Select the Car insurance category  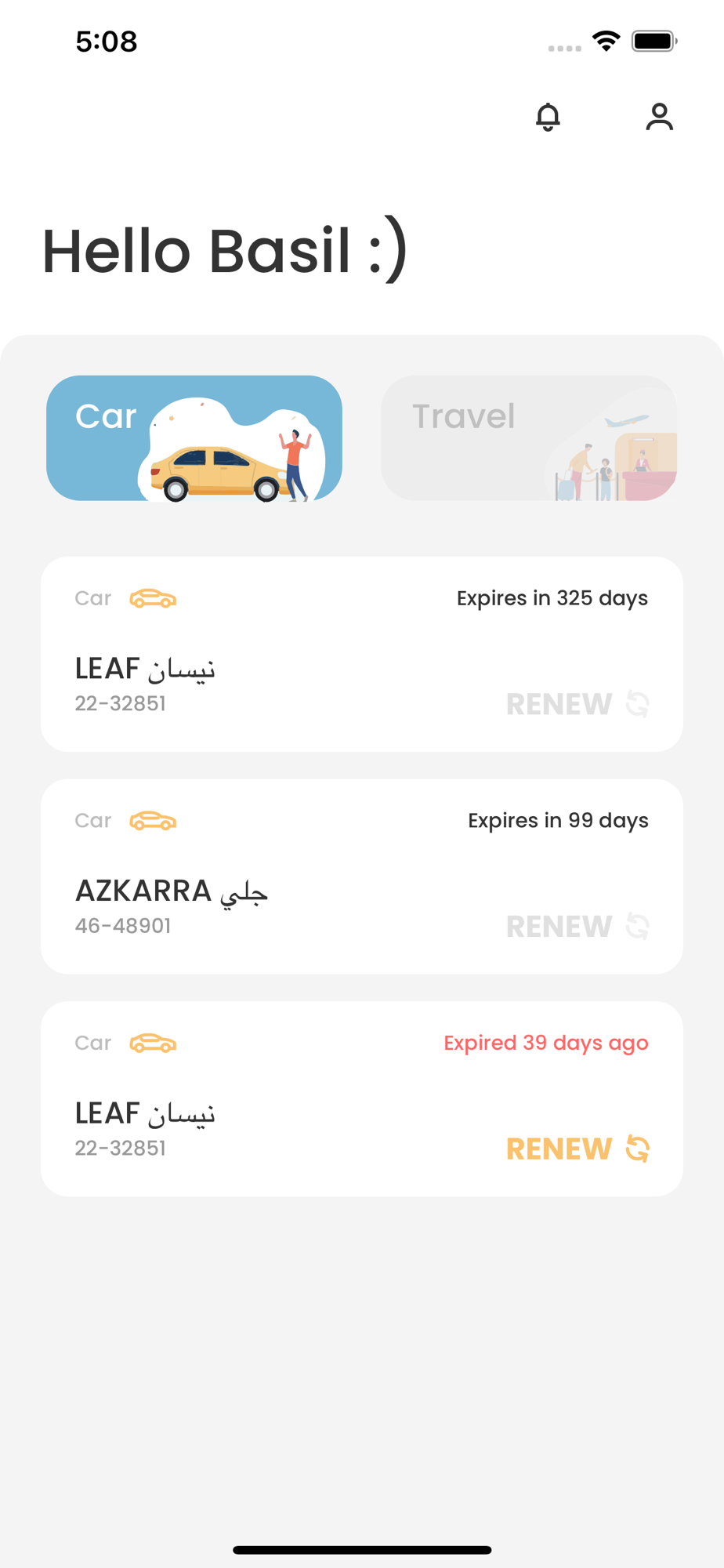pyautogui.click(x=194, y=437)
